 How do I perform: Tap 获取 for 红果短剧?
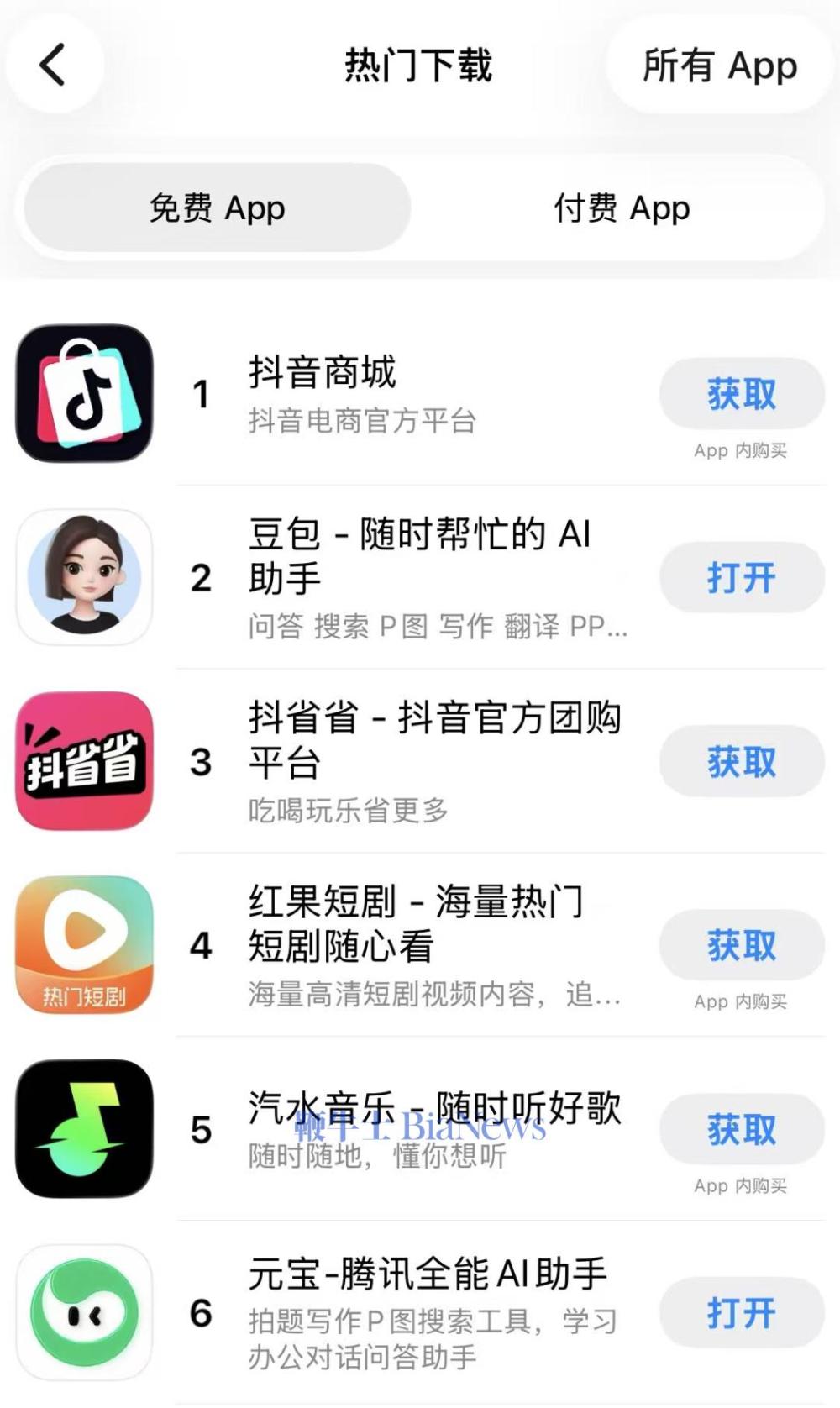click(740, 945)
